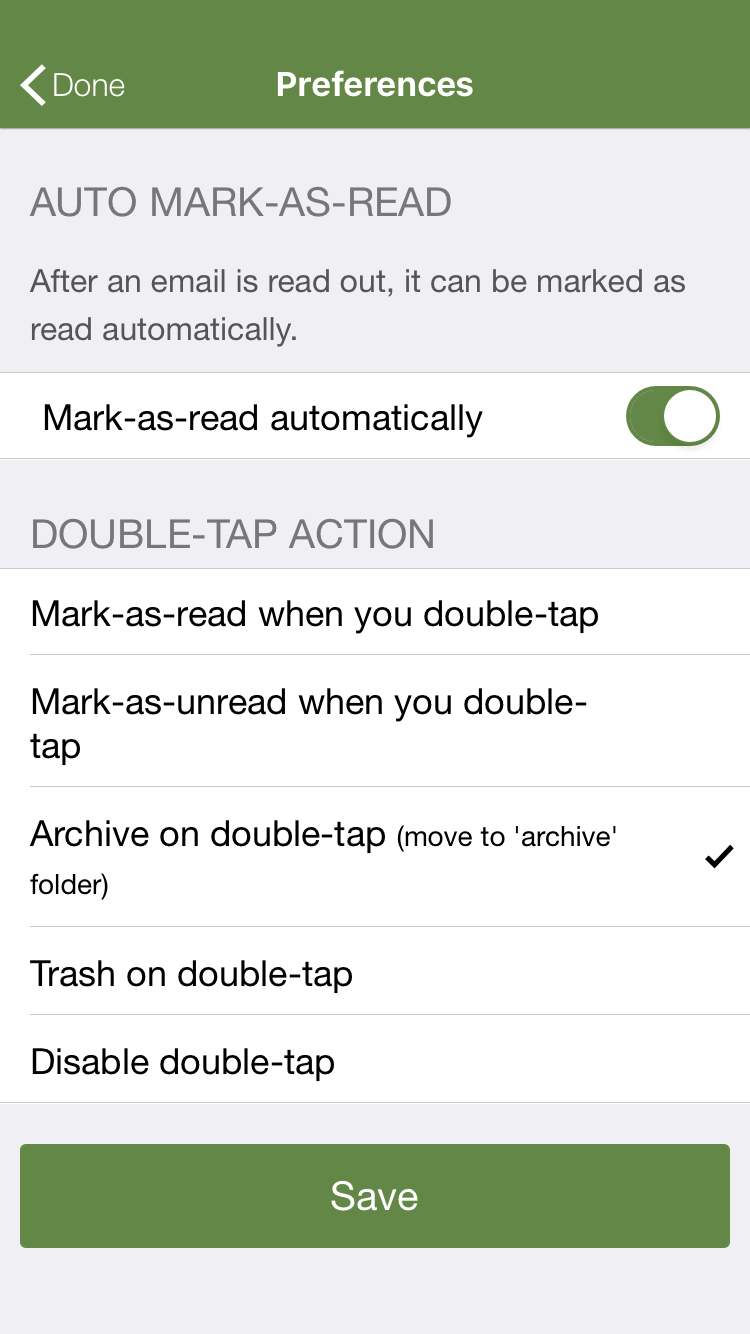750x1334 pixels.
Task: Toggle the Mark-as-read automatically switch
Action: [673, 416]
